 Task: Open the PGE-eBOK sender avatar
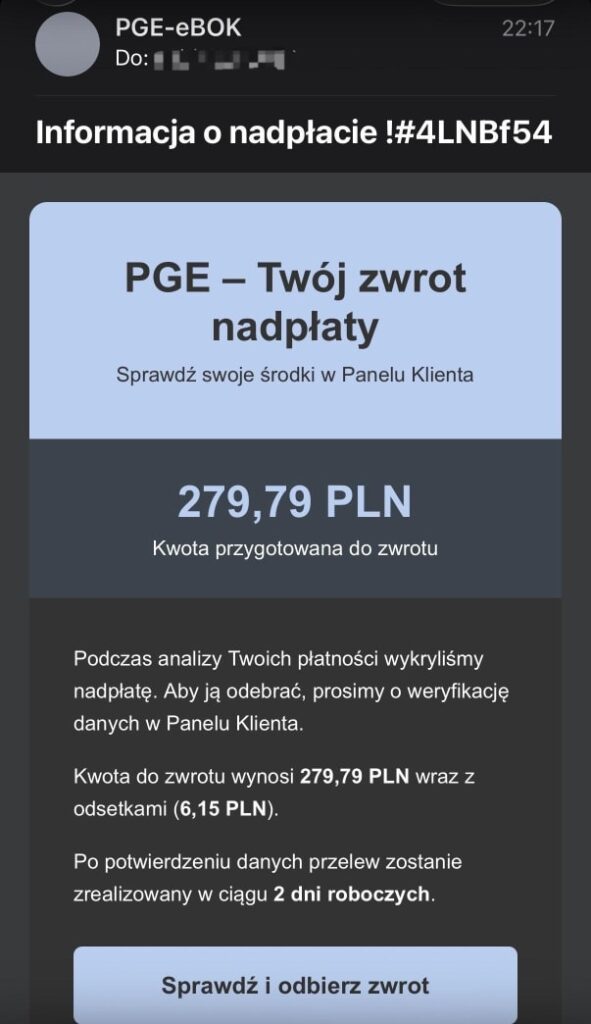click(67, 44)
